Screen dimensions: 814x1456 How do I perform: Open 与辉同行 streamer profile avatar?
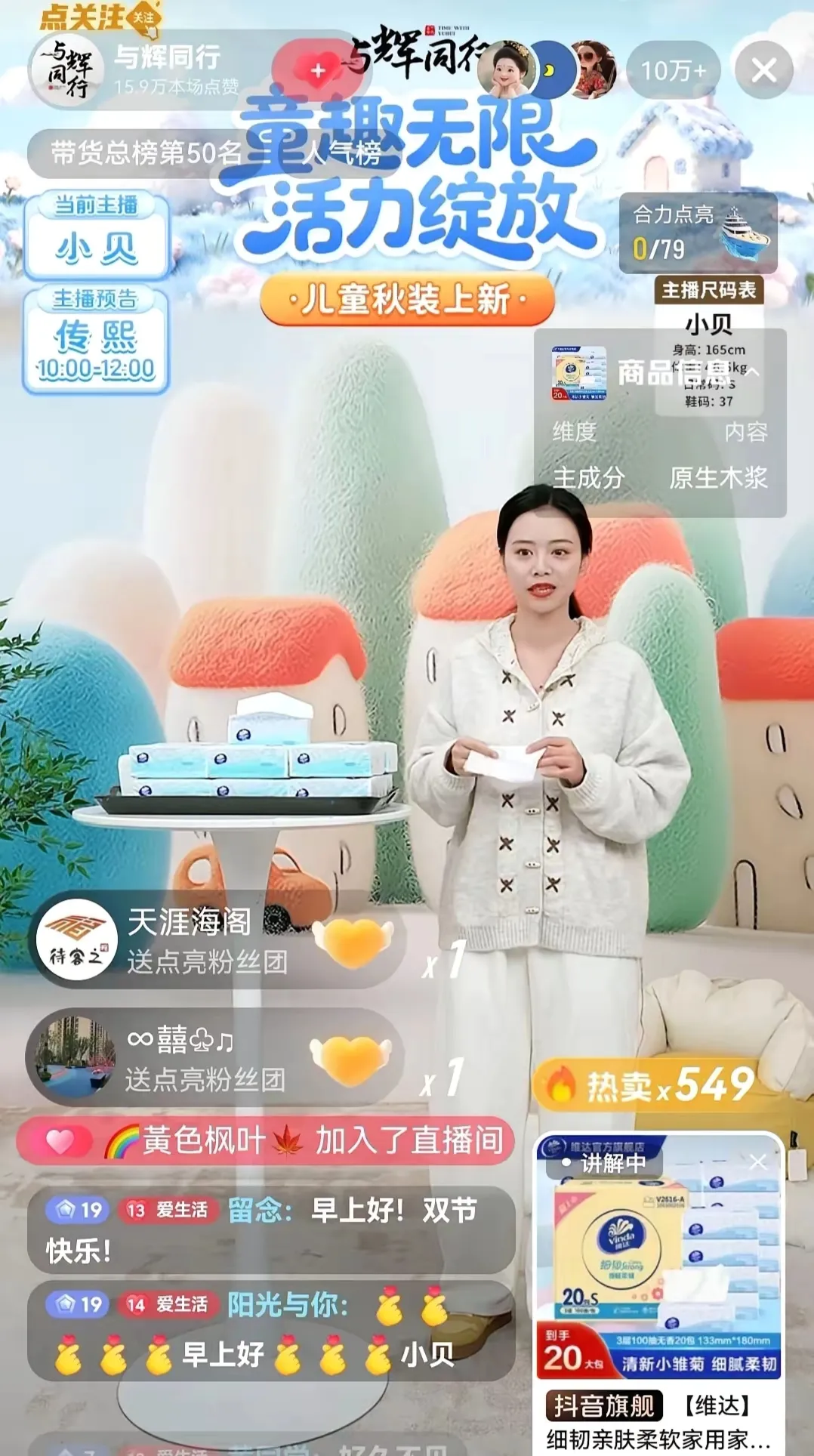point(69,70)
